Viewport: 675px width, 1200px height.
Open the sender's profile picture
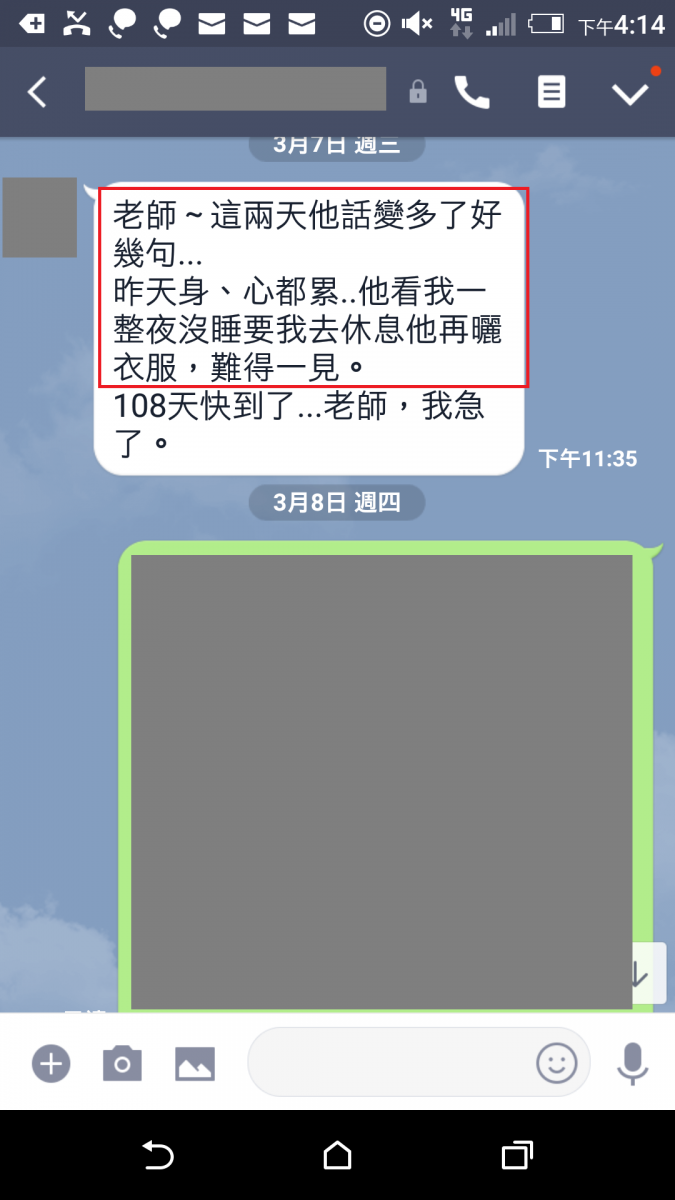pos(40,217)
